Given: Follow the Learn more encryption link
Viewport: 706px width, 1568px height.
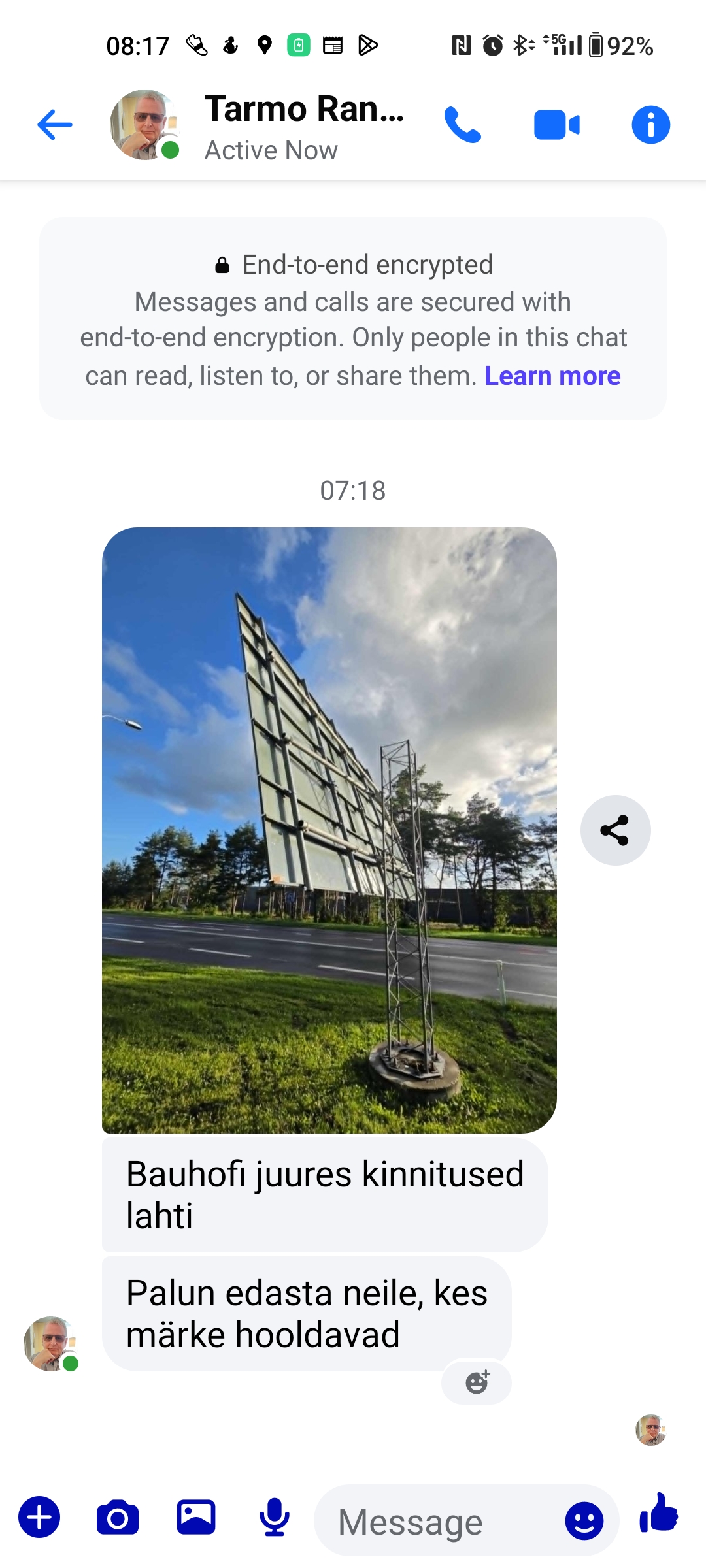Looking at the screenshot, I should tap(552, 376).
